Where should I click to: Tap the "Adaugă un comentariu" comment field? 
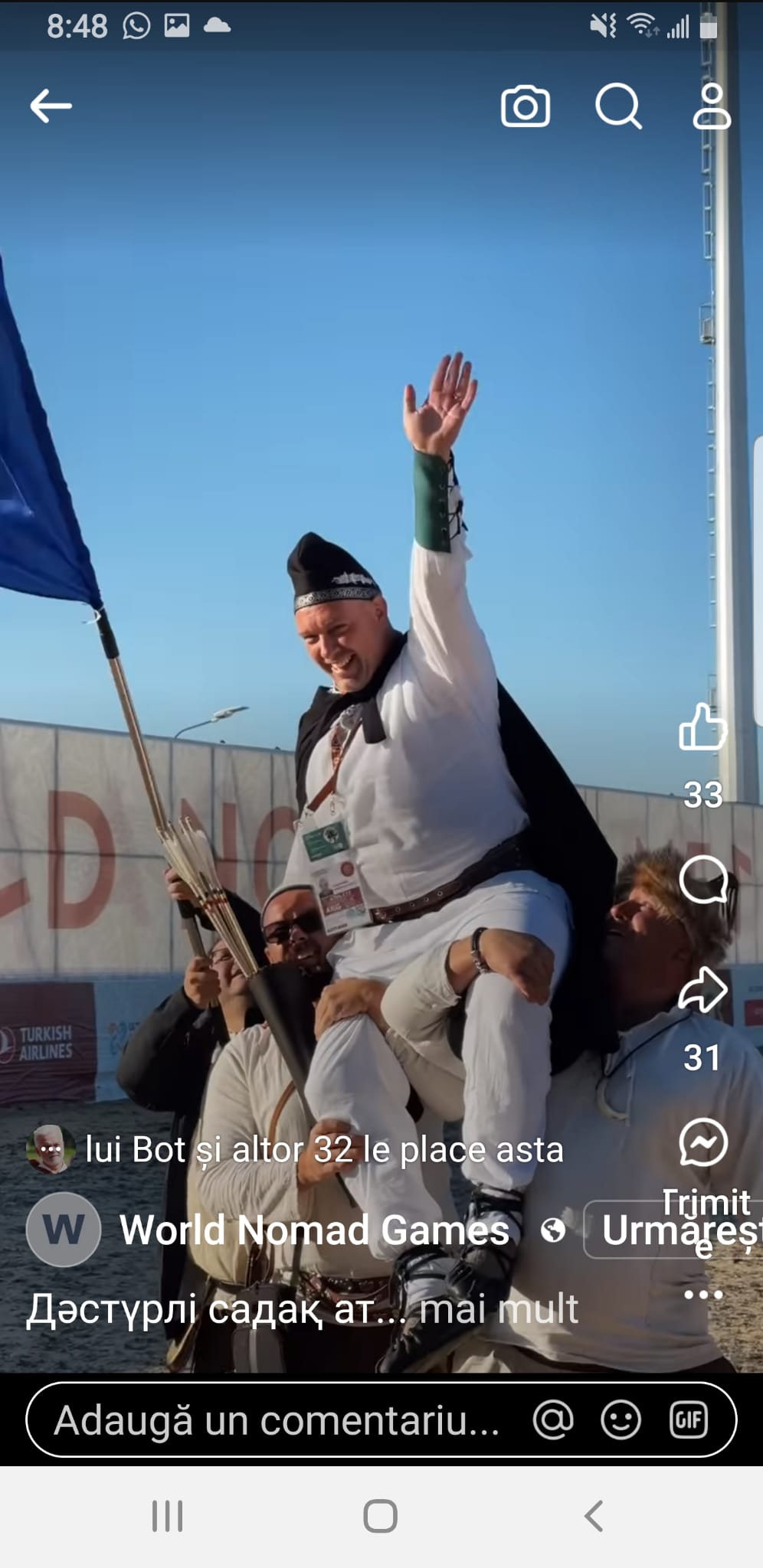point(276,1420)
